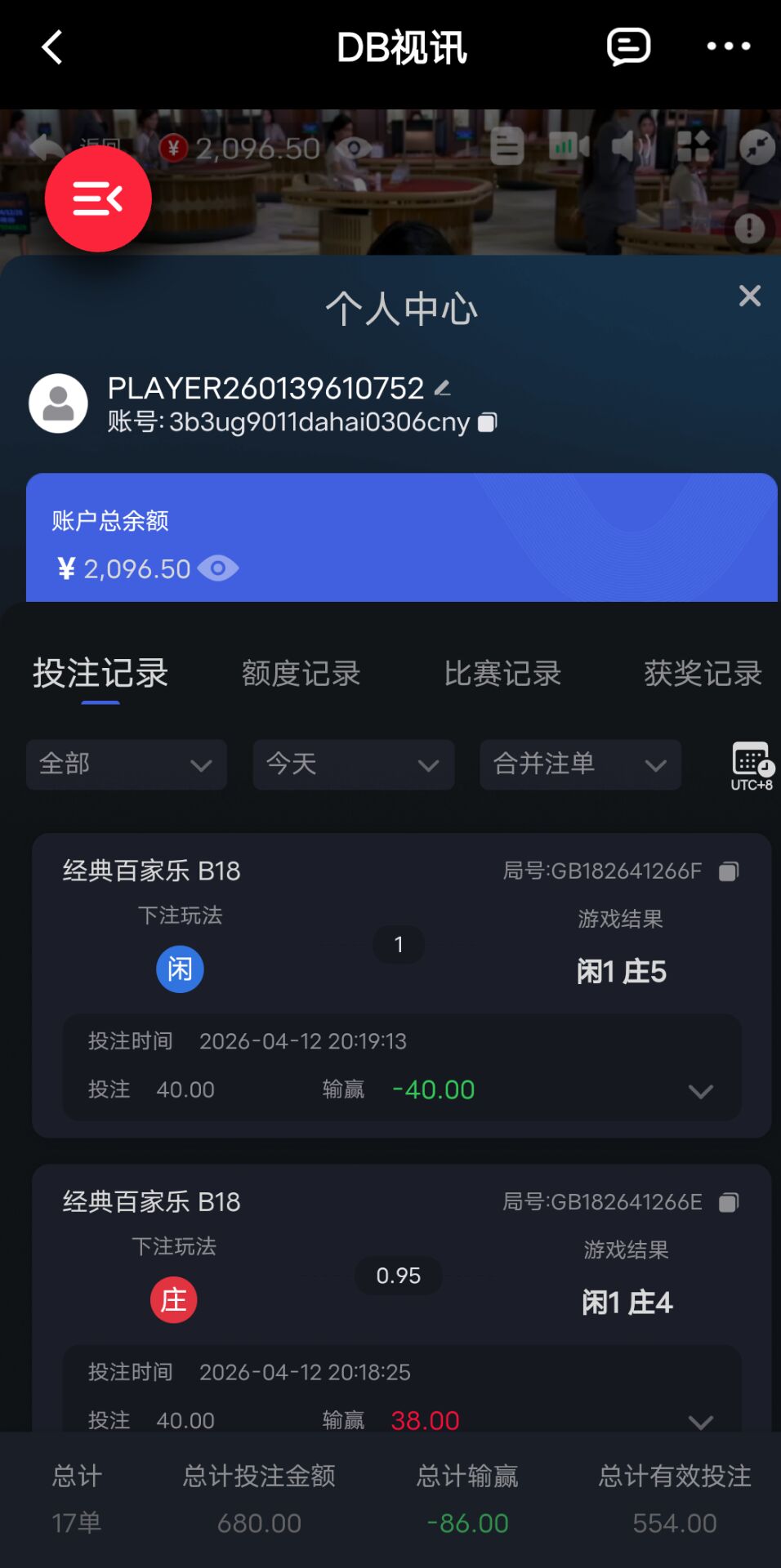Copy the account number 3b3ug9011dahai0306cny
781x1568 pixels.
click(x=487, y=421)
